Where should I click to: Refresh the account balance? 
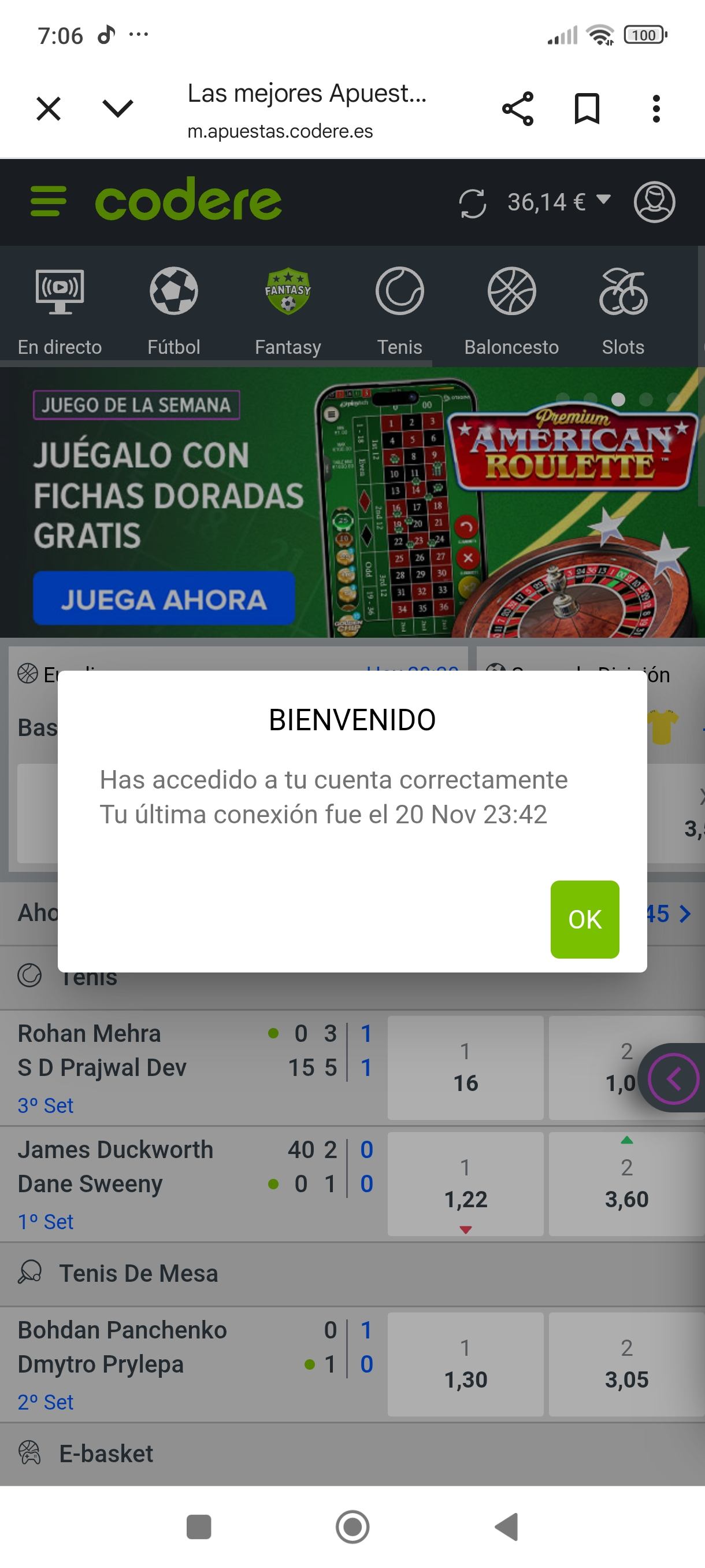coord(472,203)
